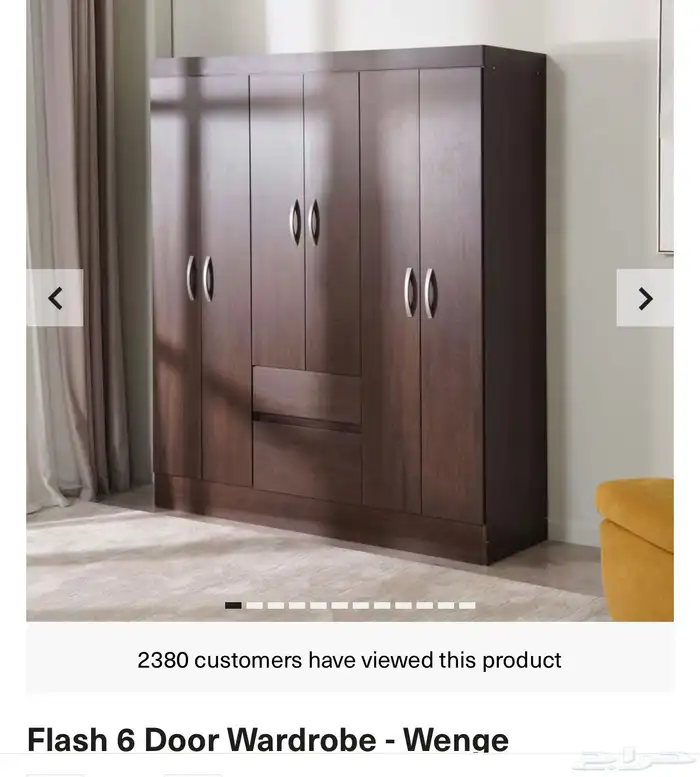Select the second image indicator dot
The image size is (700, 777).
[x=255, y=605]
